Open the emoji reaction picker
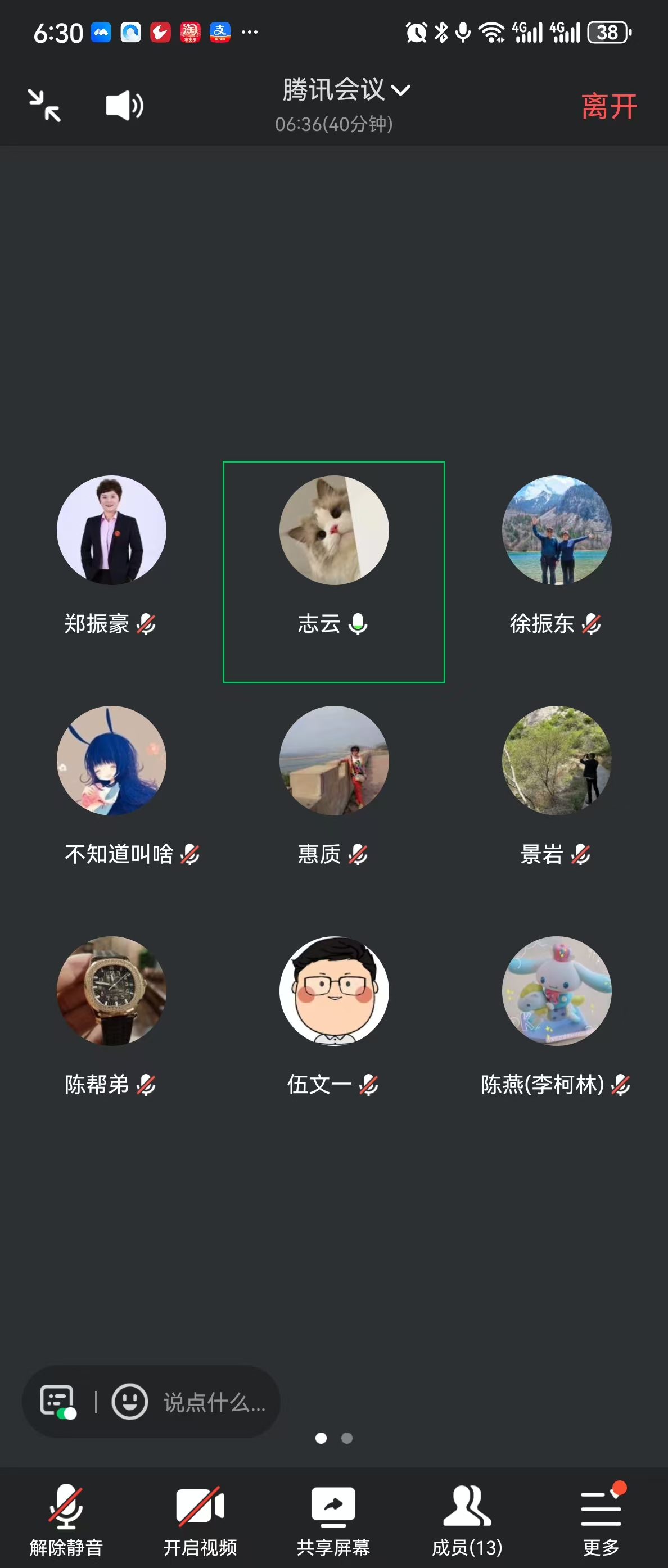Viewport: 668px width, 1568px height. 130,1401
